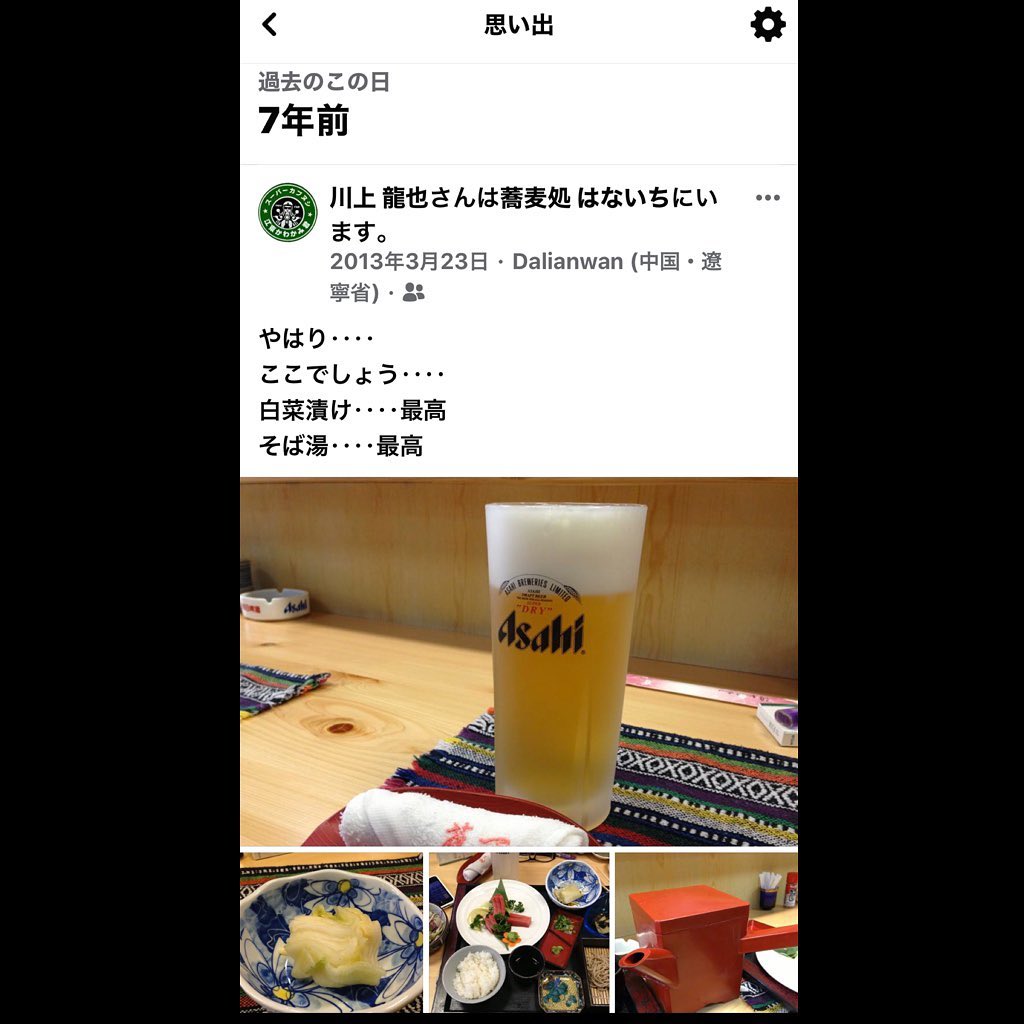Open the pickled cabbage bowl photo
This screenshot has width=1024, height=1024.
point(331,932)
